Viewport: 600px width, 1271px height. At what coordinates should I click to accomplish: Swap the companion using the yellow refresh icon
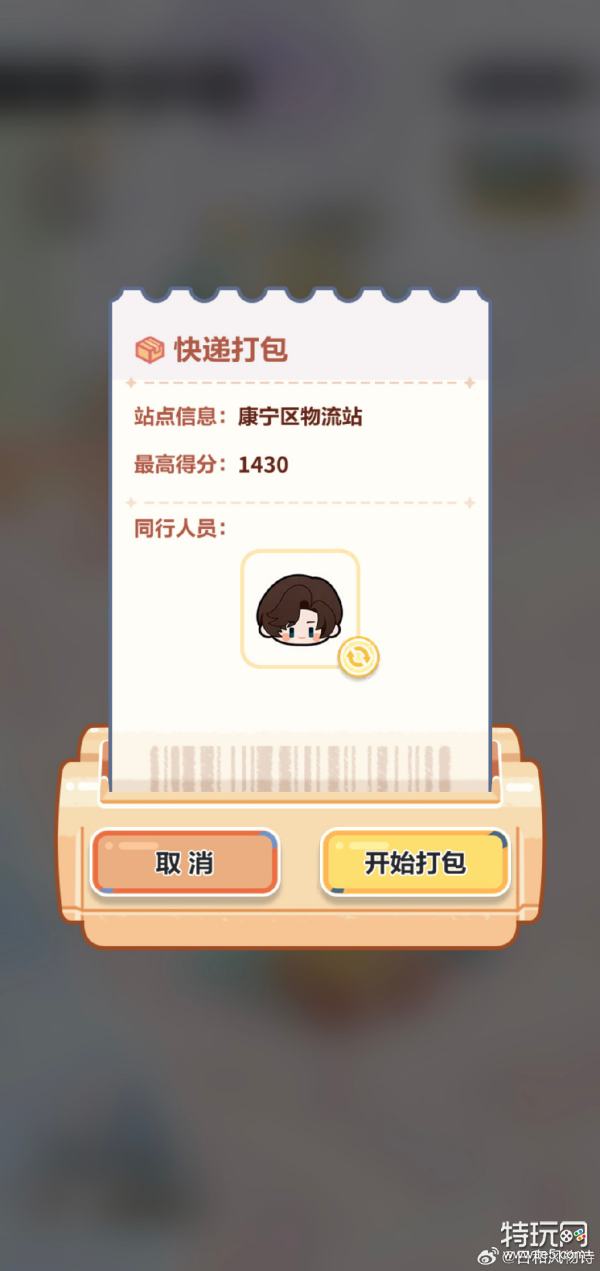pyautogui.click(x=358, y=657)
